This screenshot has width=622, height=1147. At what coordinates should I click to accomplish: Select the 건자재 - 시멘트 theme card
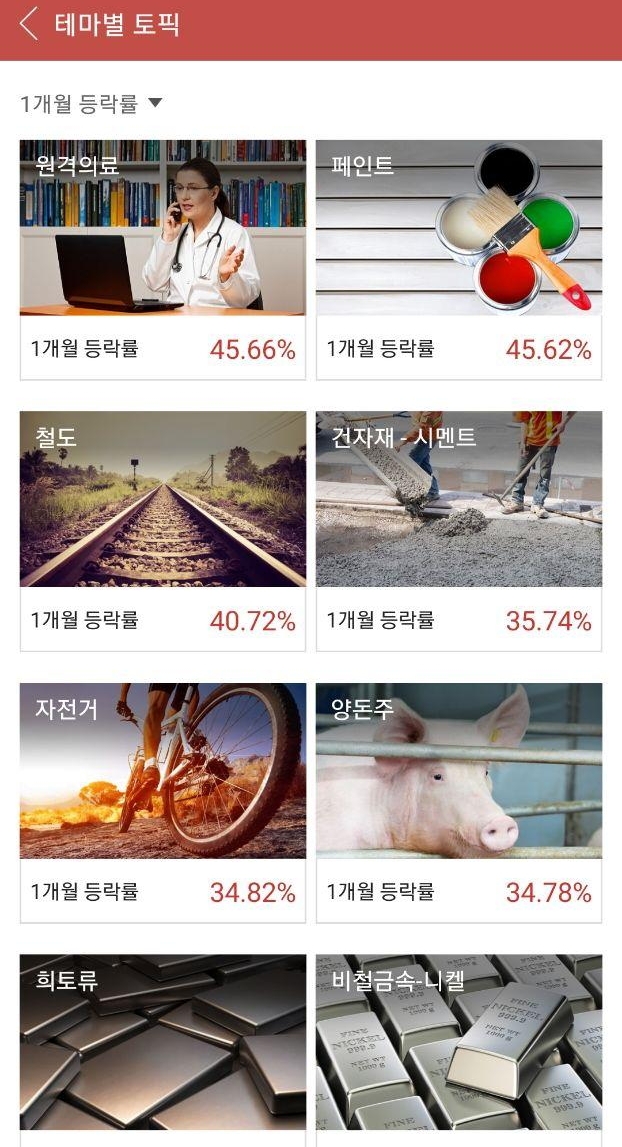click(x=459, y=530)
